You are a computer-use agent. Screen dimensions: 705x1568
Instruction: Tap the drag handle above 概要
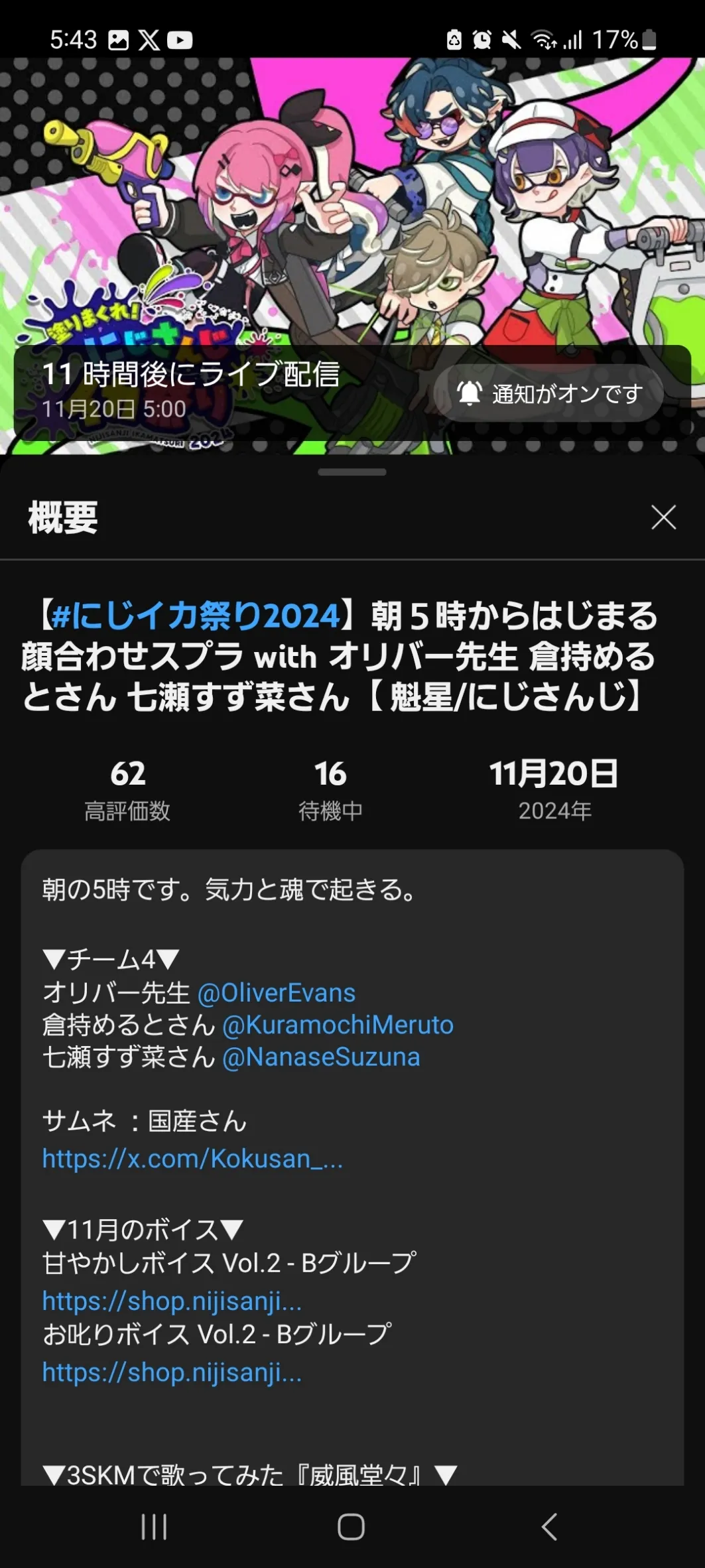tap(352, 472)
